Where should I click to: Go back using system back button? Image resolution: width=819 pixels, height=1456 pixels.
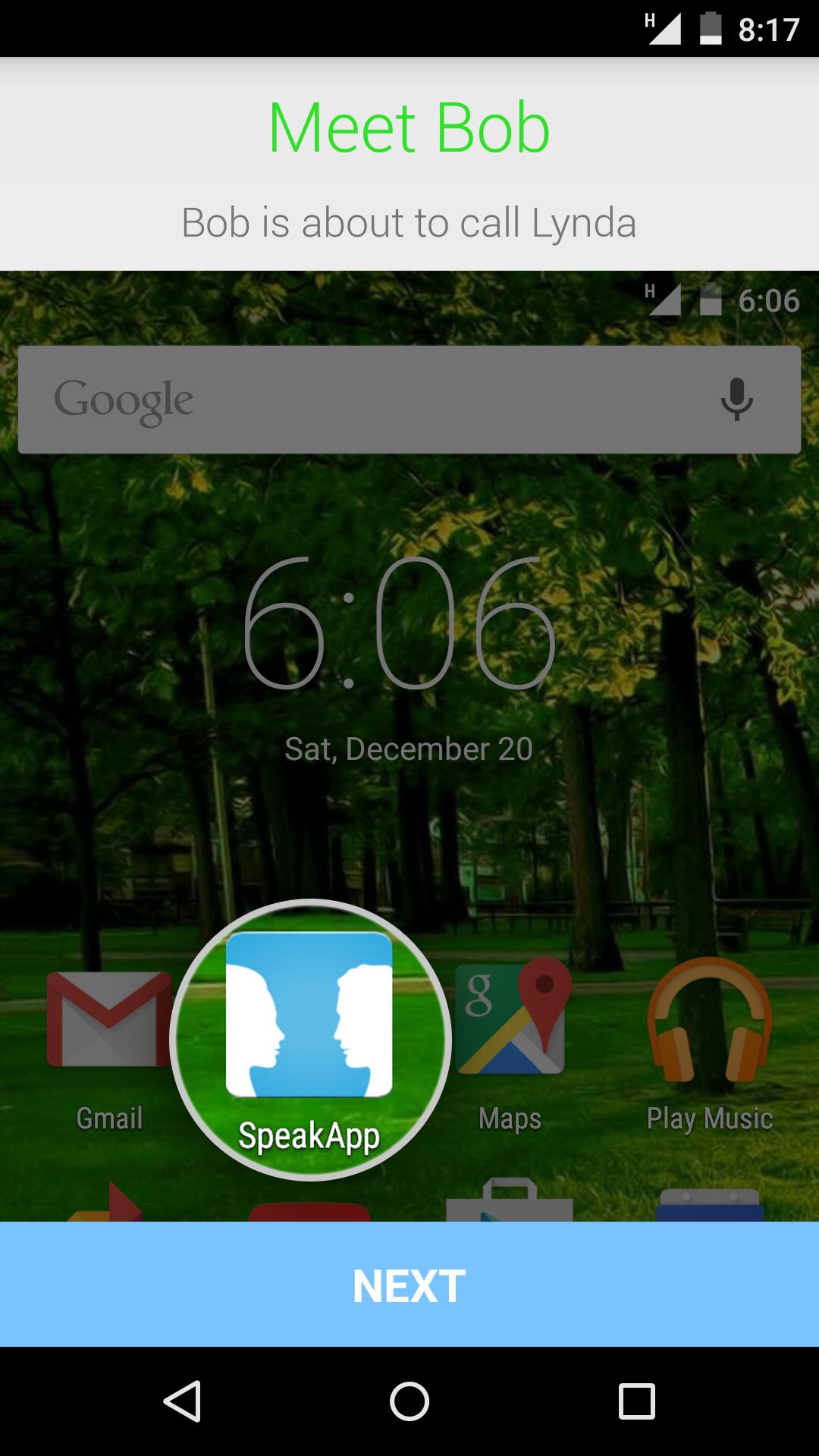[x=182, y=1401]
